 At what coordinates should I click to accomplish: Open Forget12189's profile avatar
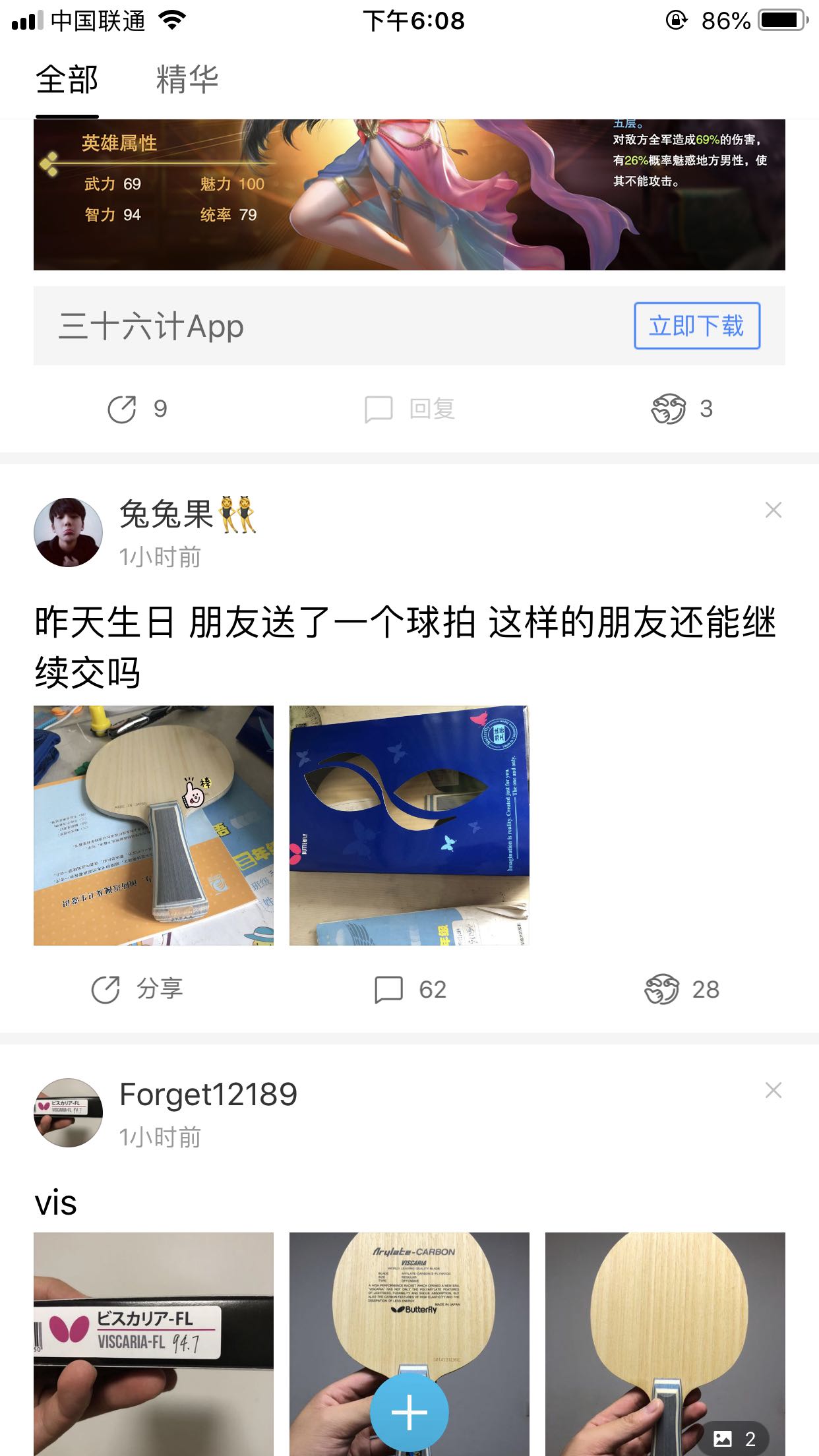pyautogui.click(x=68, y=1112)
